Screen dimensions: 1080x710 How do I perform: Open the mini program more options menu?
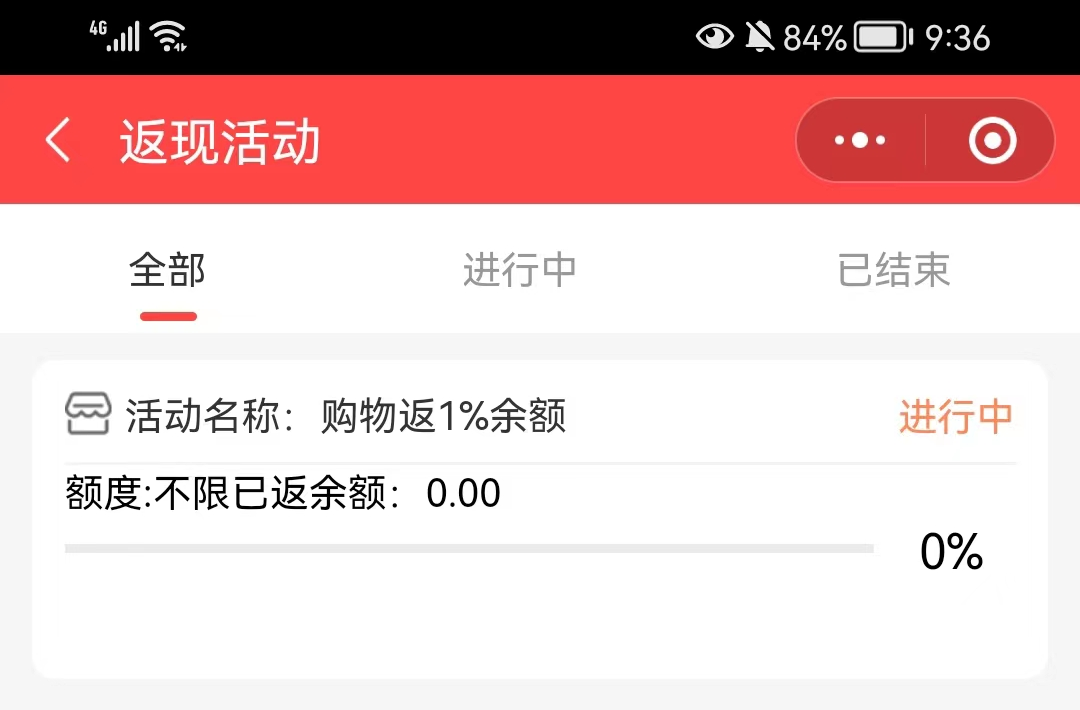pos(860,141)
